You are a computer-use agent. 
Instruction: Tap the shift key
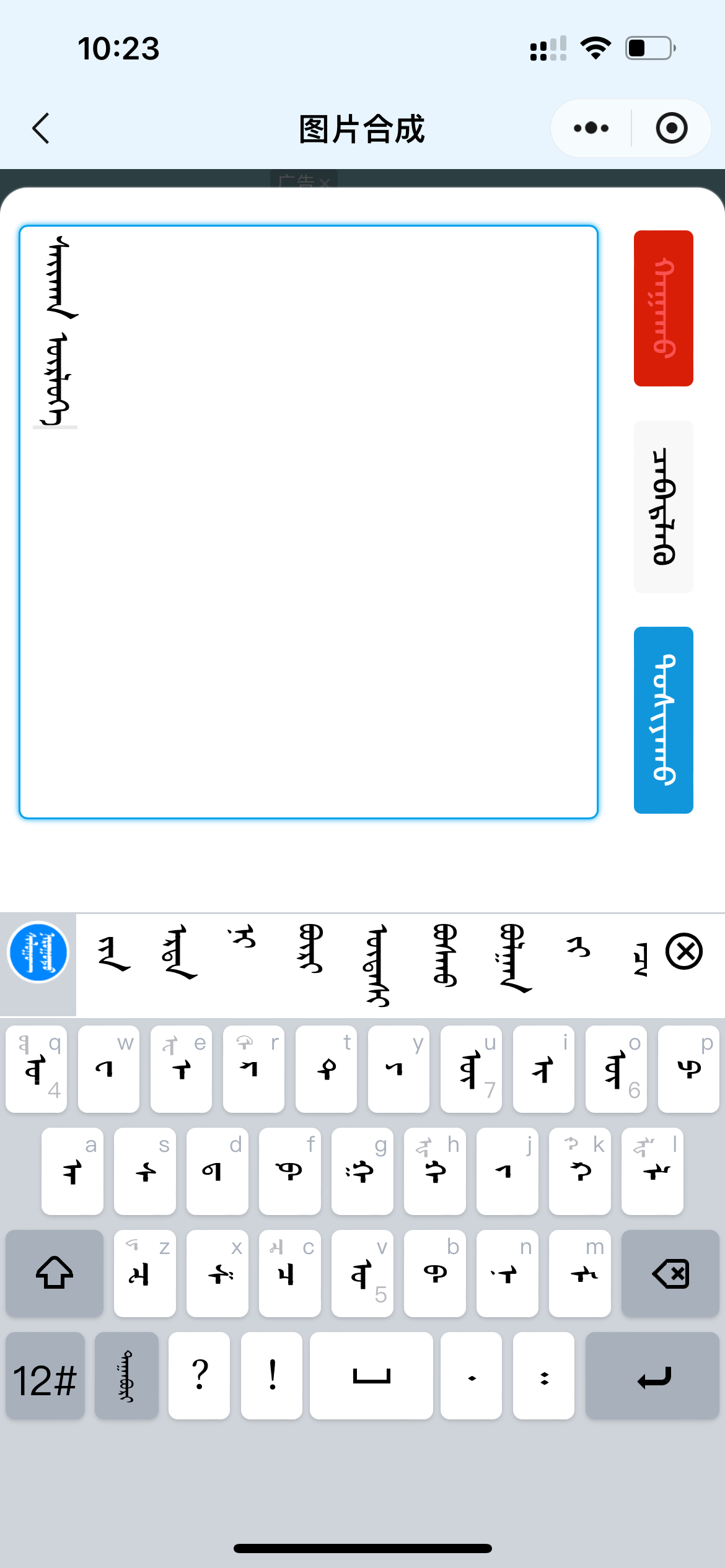click(55, 1273)
